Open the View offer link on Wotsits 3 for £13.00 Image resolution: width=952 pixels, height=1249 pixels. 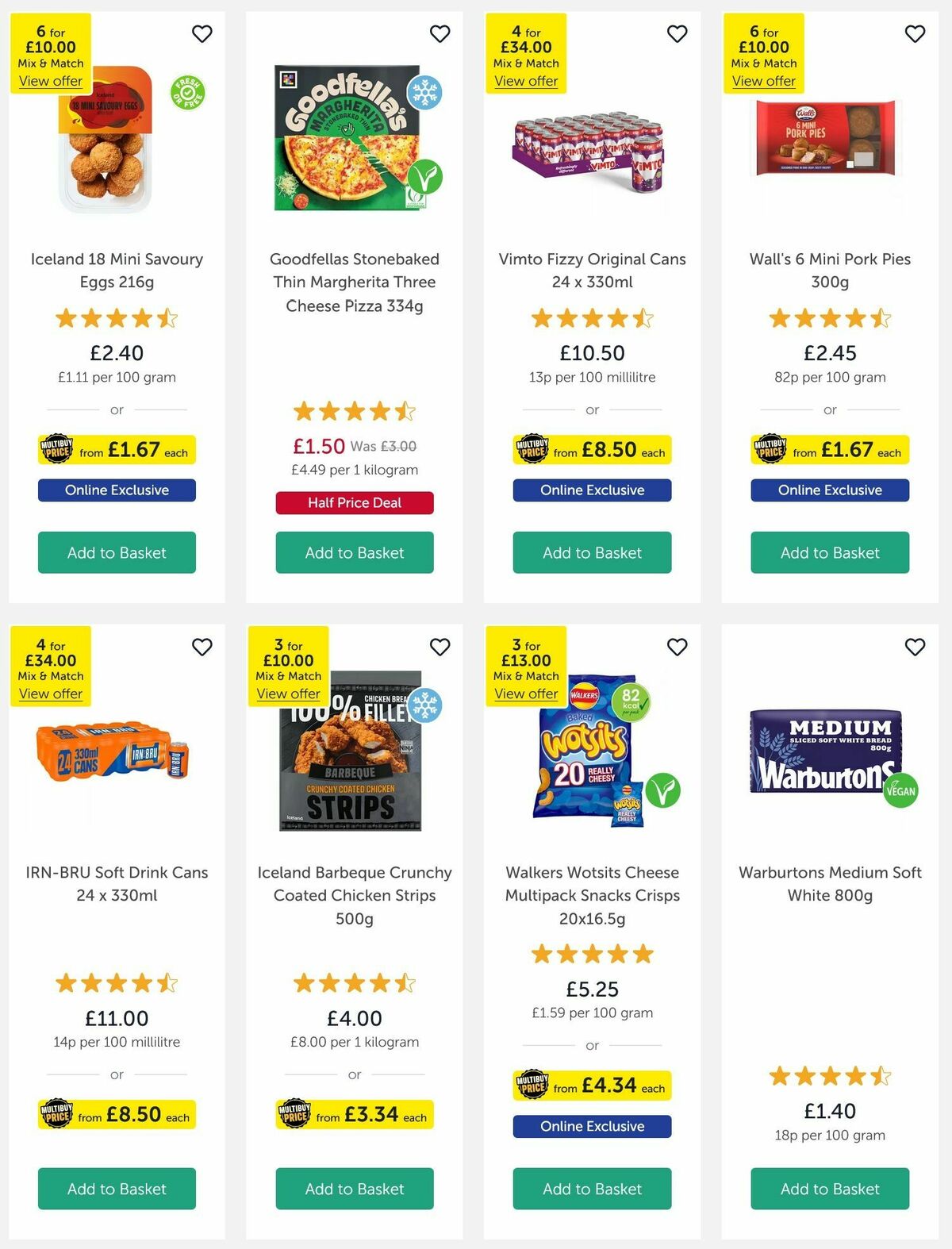coord(526,694)
